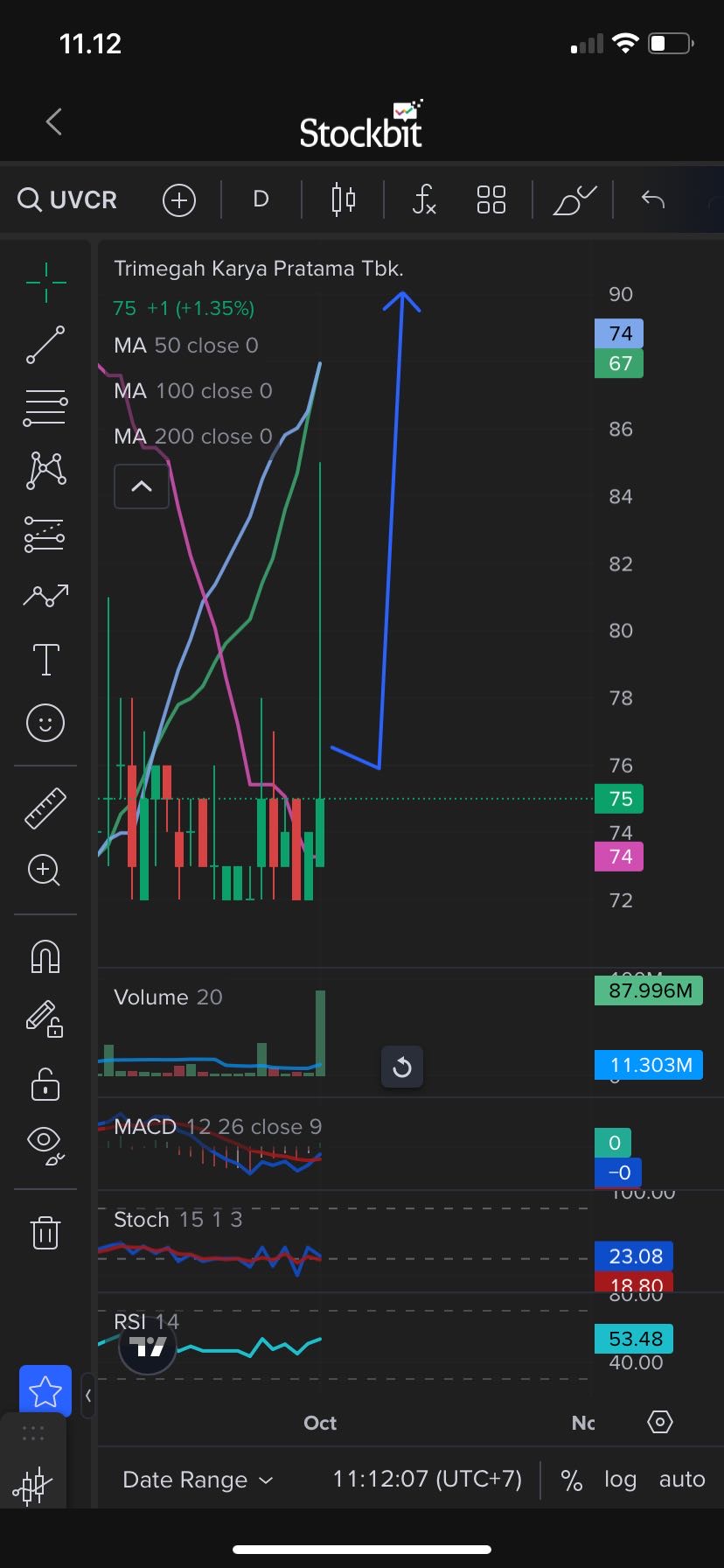Delete drawings with the trash icon
The height and width of the screenshot is (1568, 724).
click(x=45, y=1232)
